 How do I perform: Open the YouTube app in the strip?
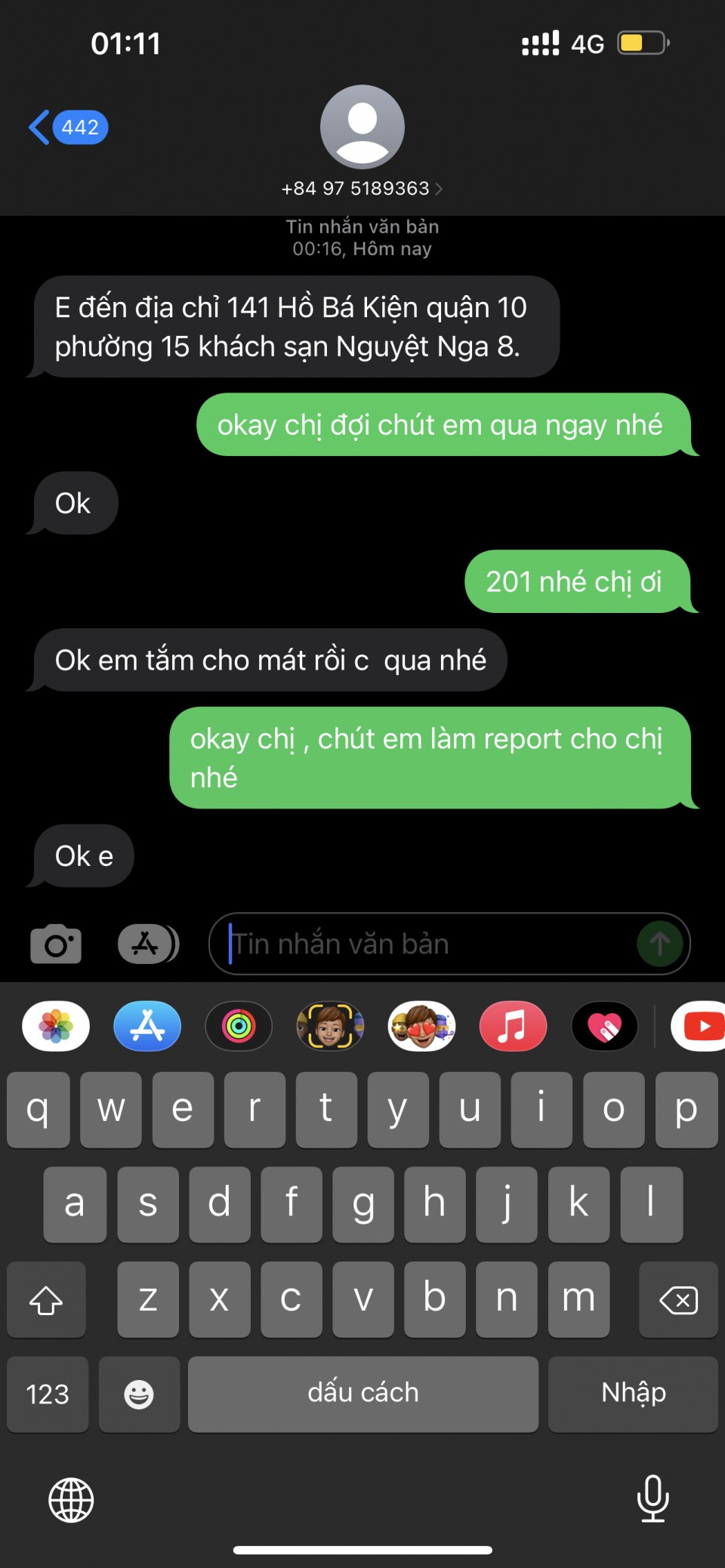coord(699,1026)
